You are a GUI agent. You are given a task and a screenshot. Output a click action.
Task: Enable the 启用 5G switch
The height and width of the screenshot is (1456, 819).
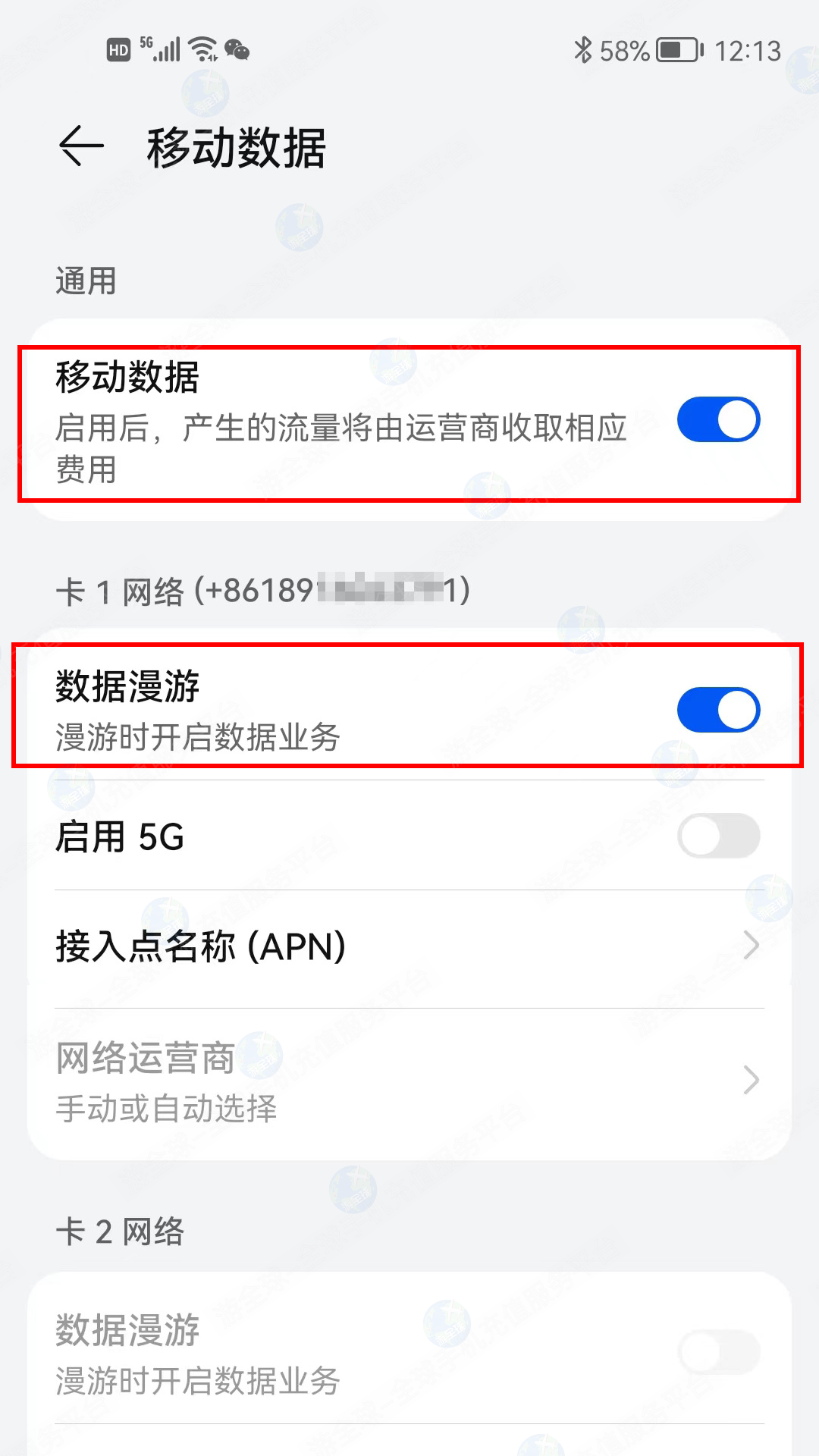pyautogui.click(x=717, y=836)
